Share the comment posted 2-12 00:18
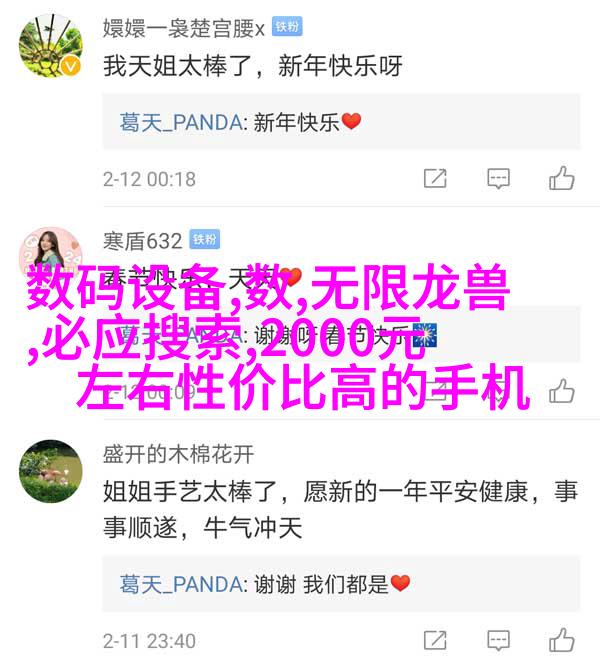The width and height of the screenshot is (600, 662). tap(435, 179)
